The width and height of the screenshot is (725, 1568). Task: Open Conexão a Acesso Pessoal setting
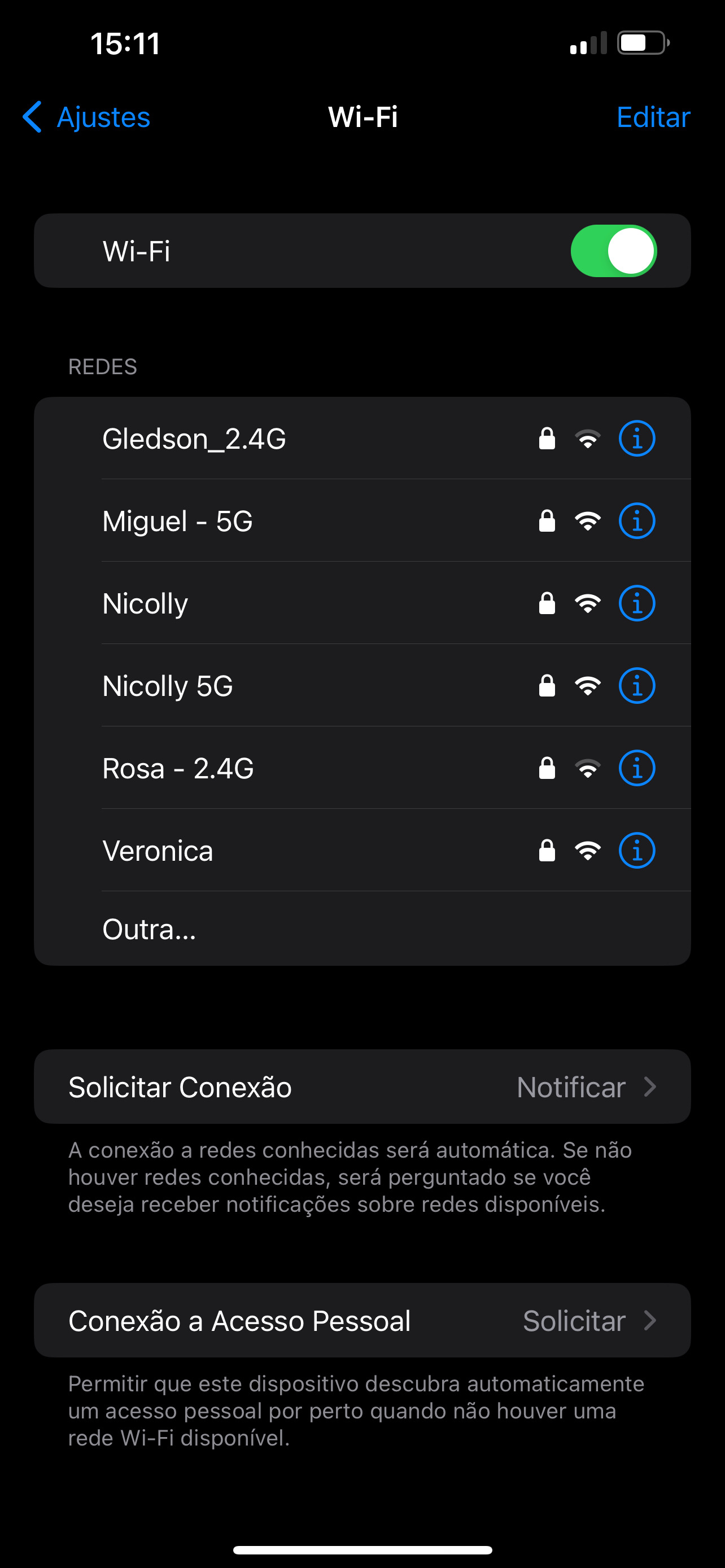362,1320
